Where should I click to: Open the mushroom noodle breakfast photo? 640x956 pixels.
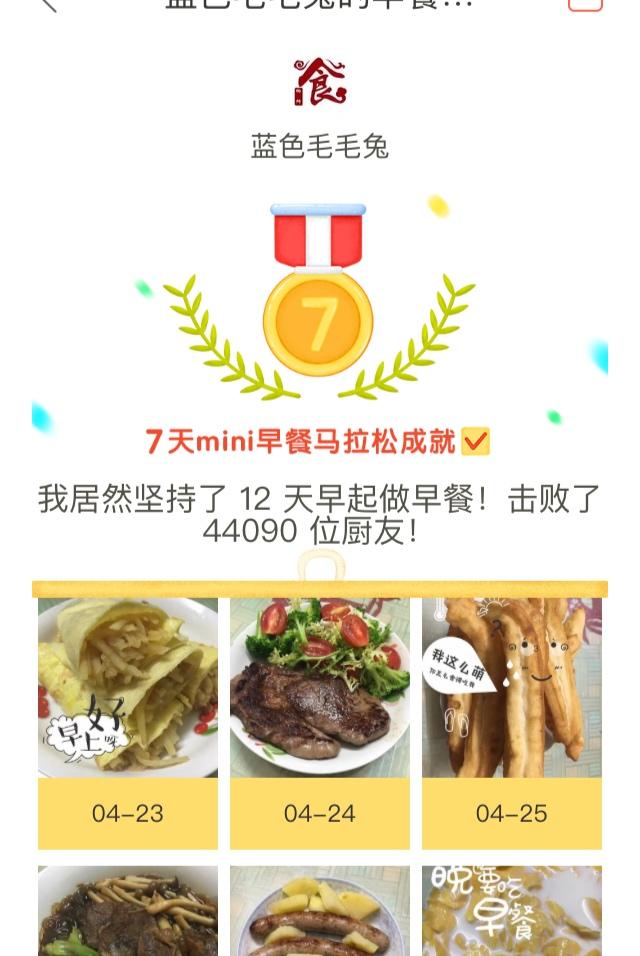(128, 911)
